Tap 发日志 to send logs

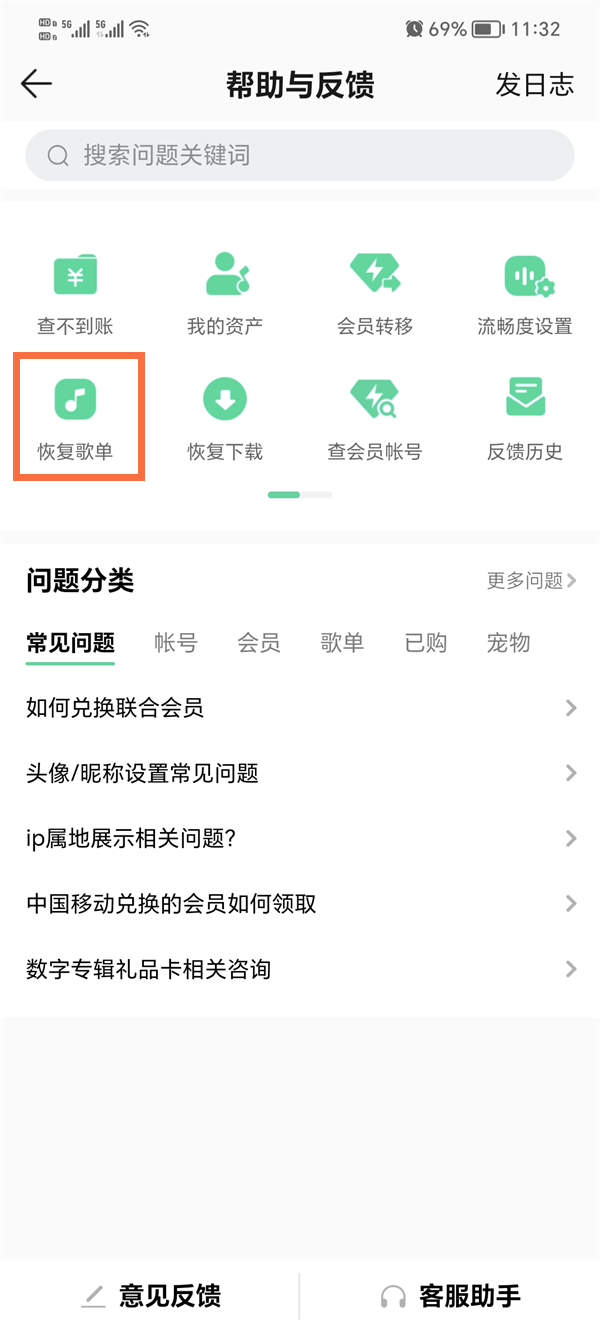point(534,85)
